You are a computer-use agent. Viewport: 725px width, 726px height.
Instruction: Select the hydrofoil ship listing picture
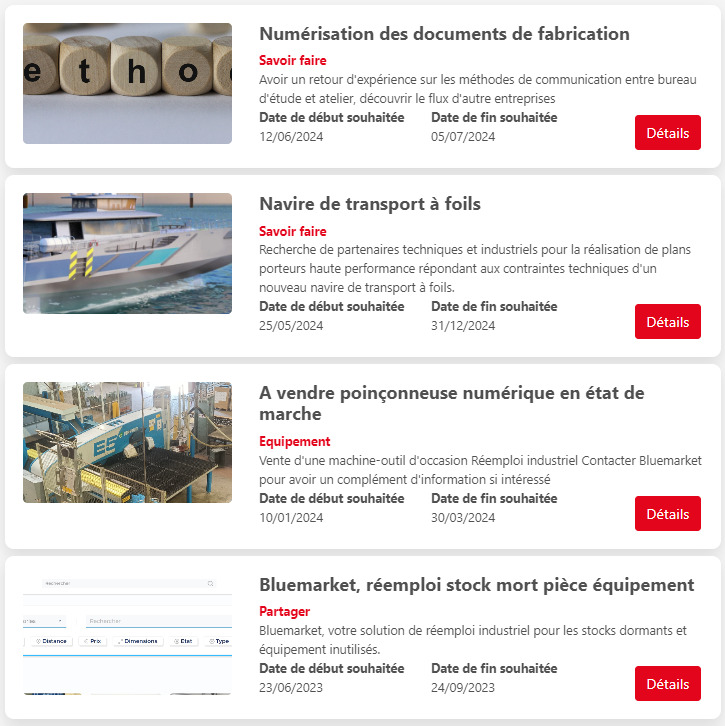(x=127, y=253)
